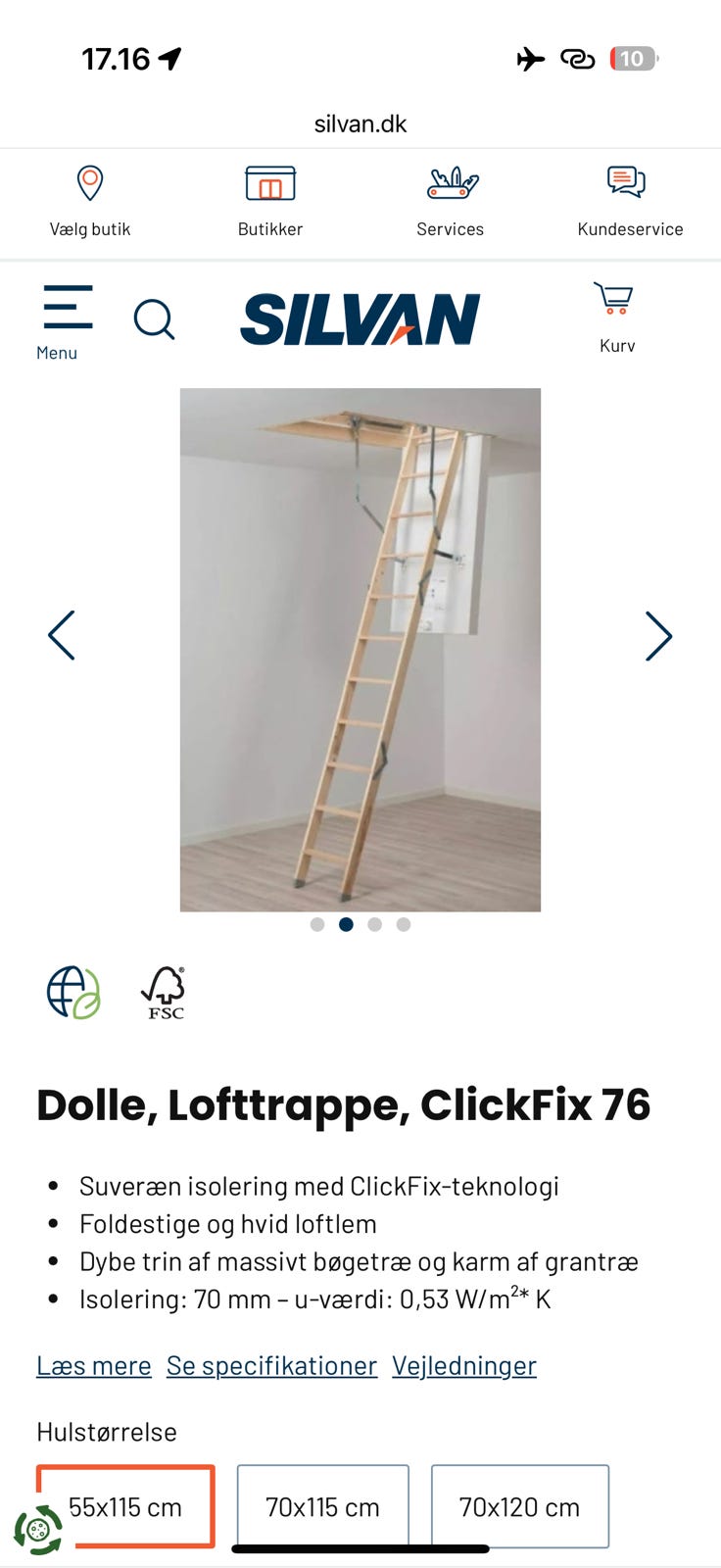The height and width of the screenshot is (1568, 721).
Task: Select the 70x115 cm hole size
Action: (322, 1507)
